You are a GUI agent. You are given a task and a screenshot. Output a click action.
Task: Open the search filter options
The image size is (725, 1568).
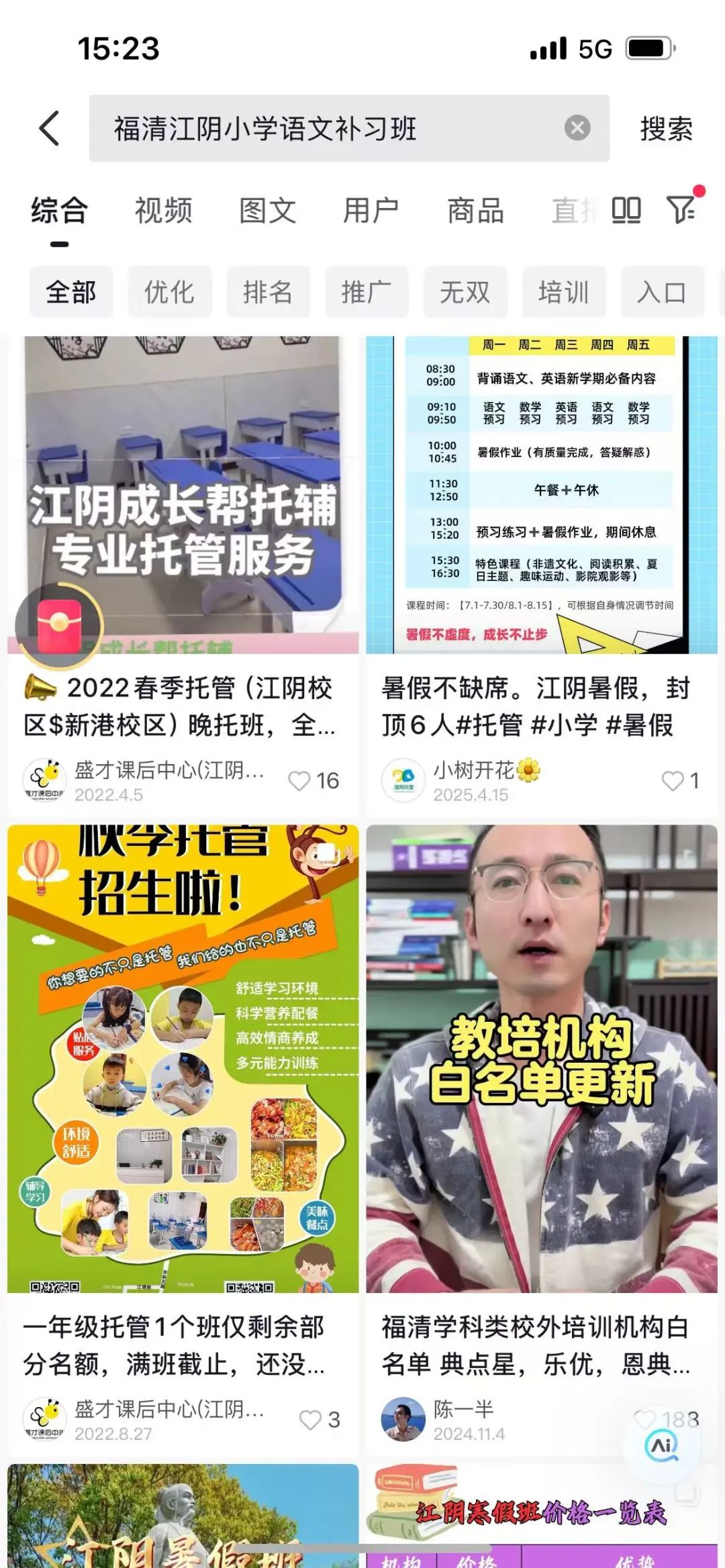click(681, 209)
